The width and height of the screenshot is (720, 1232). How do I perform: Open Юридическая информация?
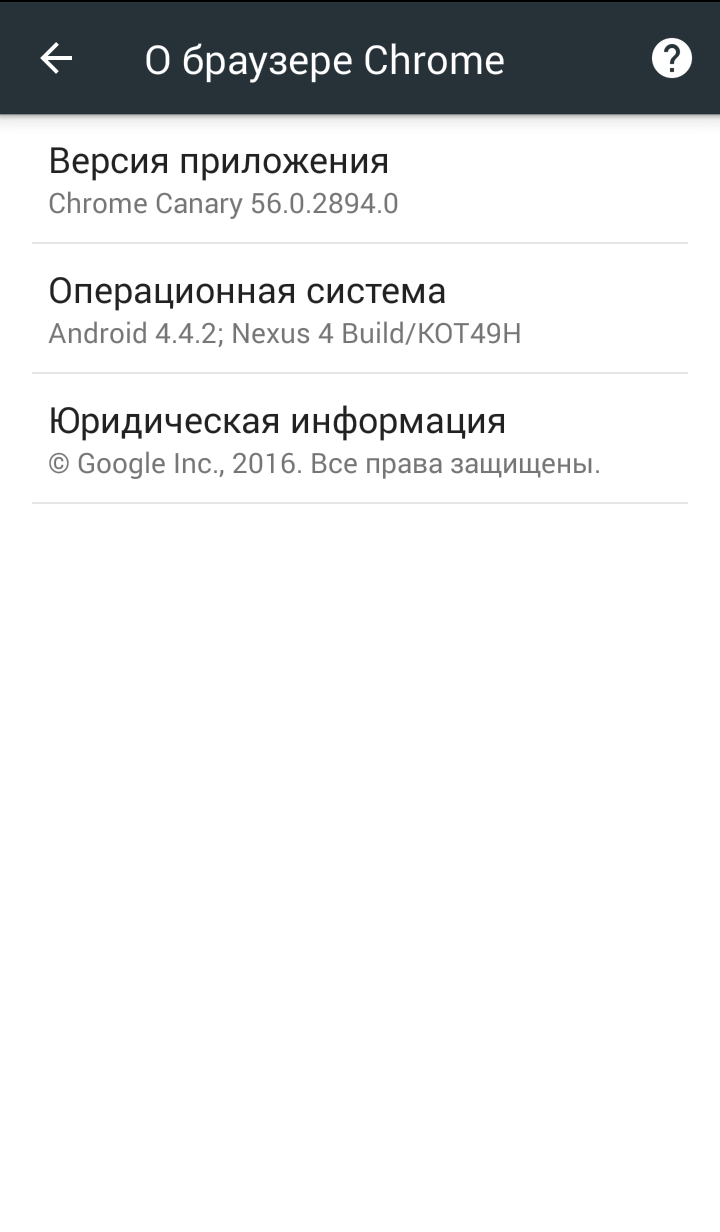coord(360,439)
